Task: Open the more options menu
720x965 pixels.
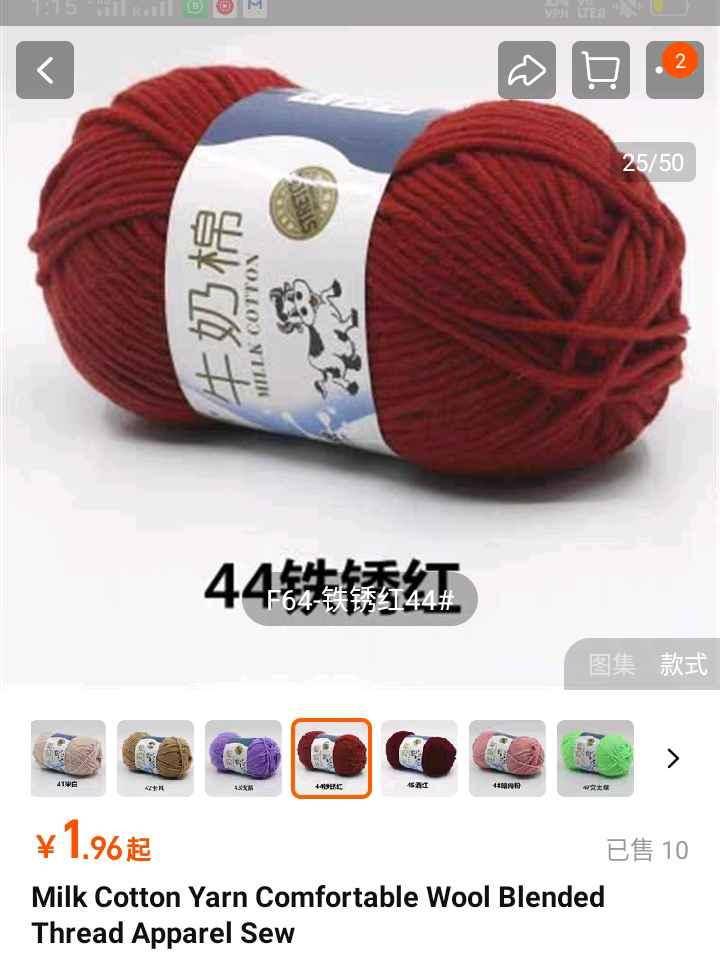Action: [x=674, y=70]
